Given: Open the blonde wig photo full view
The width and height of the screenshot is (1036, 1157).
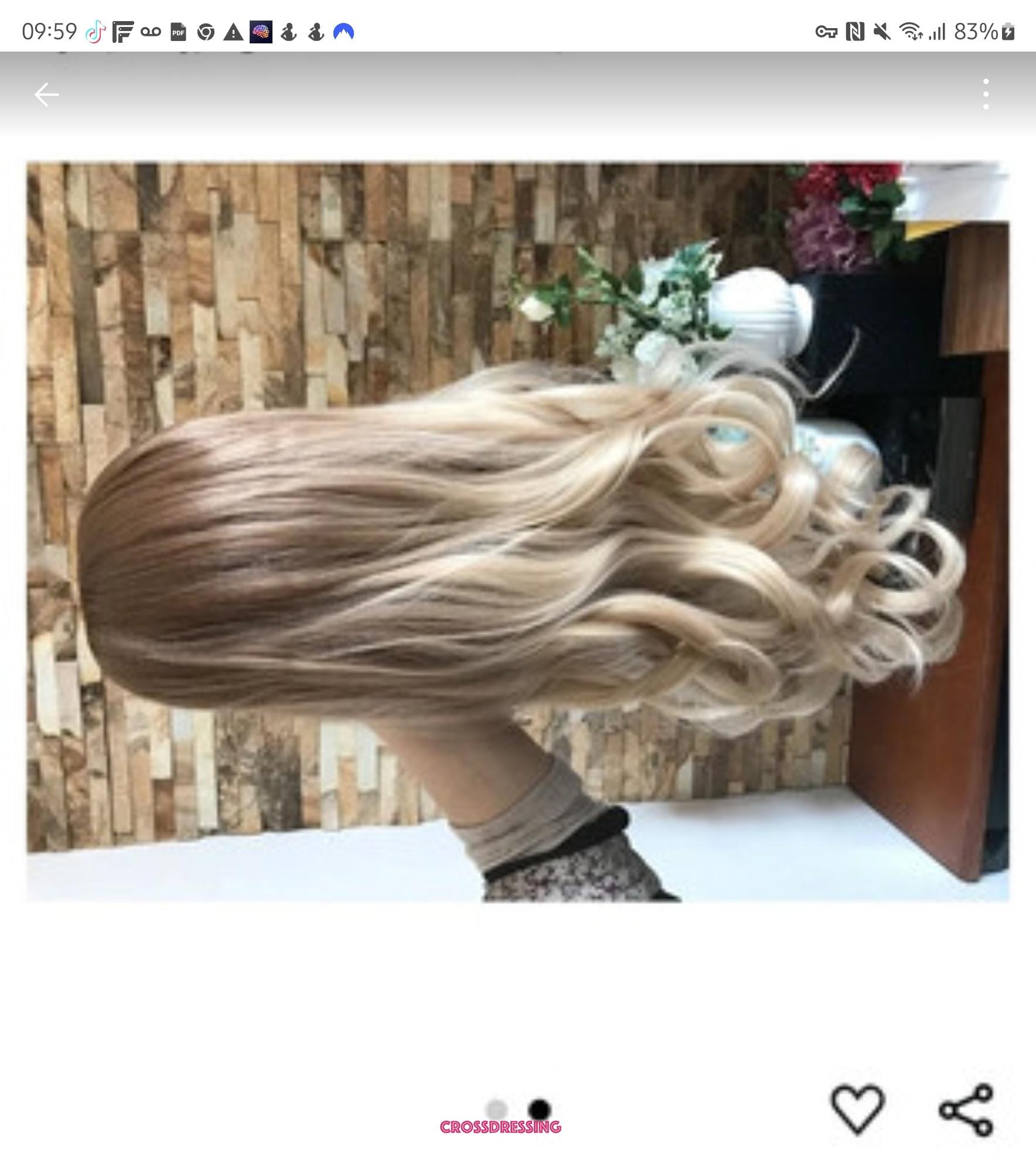Looking at the screenshot, I should tap(518, 531).
